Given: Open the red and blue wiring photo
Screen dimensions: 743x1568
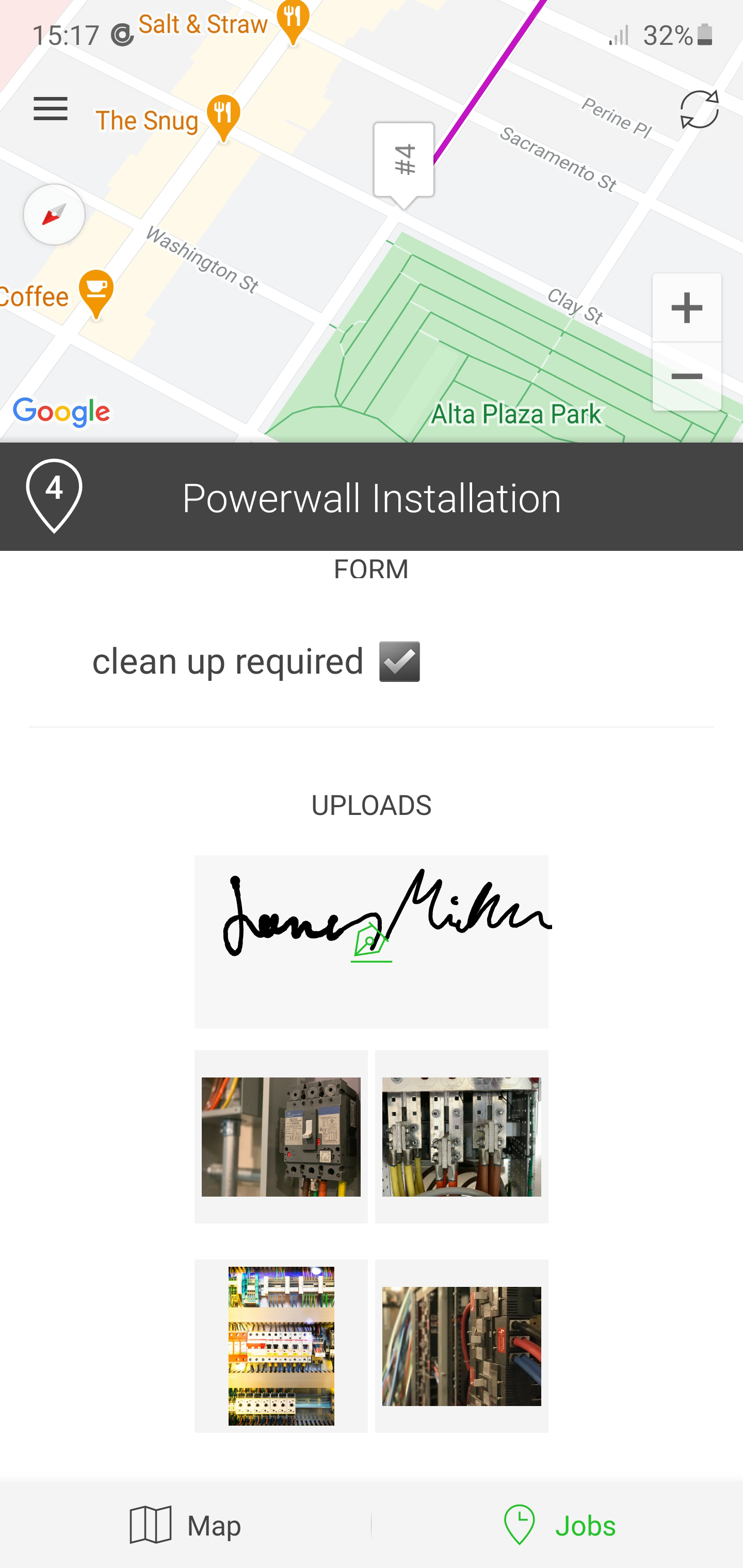Looking at the screenshot, I should click(x=461, y=1346).
